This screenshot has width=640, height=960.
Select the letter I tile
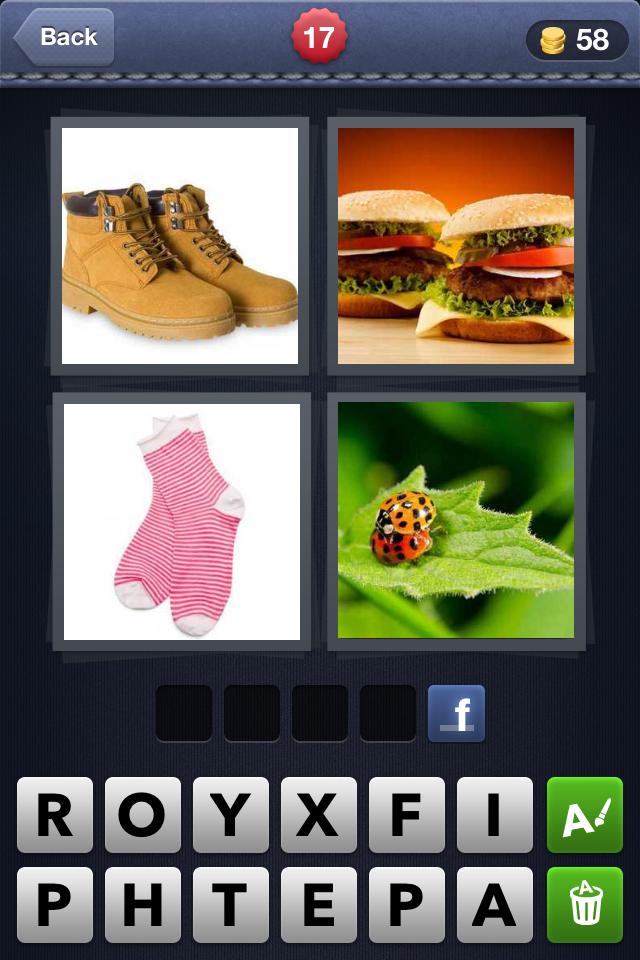(x=495, y=815)
